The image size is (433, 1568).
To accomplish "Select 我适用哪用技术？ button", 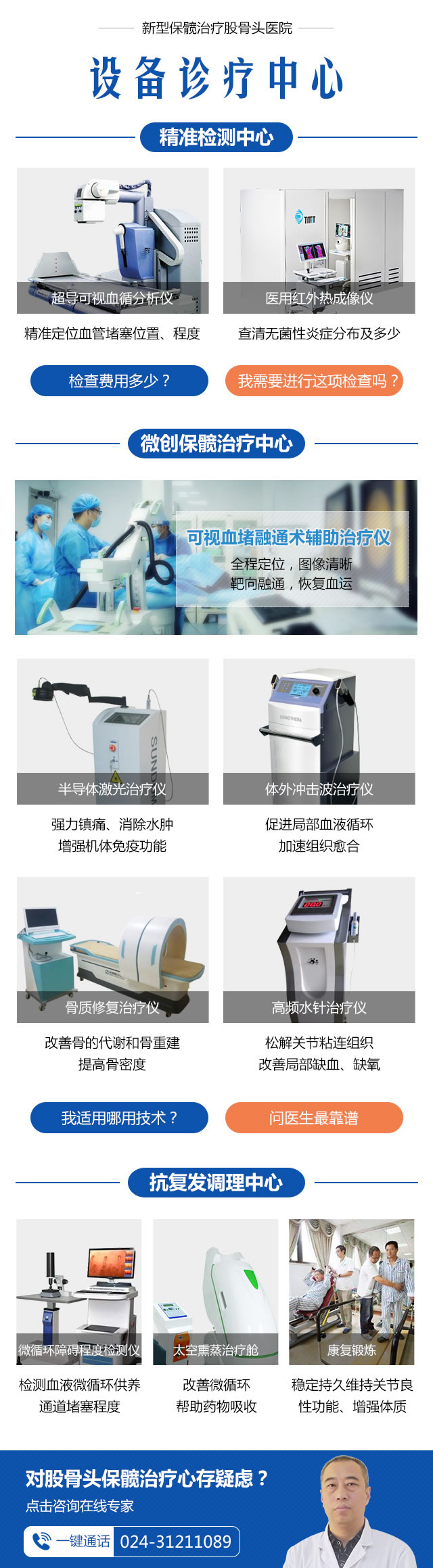I will pyautogui.click(x=119, y=1118).
